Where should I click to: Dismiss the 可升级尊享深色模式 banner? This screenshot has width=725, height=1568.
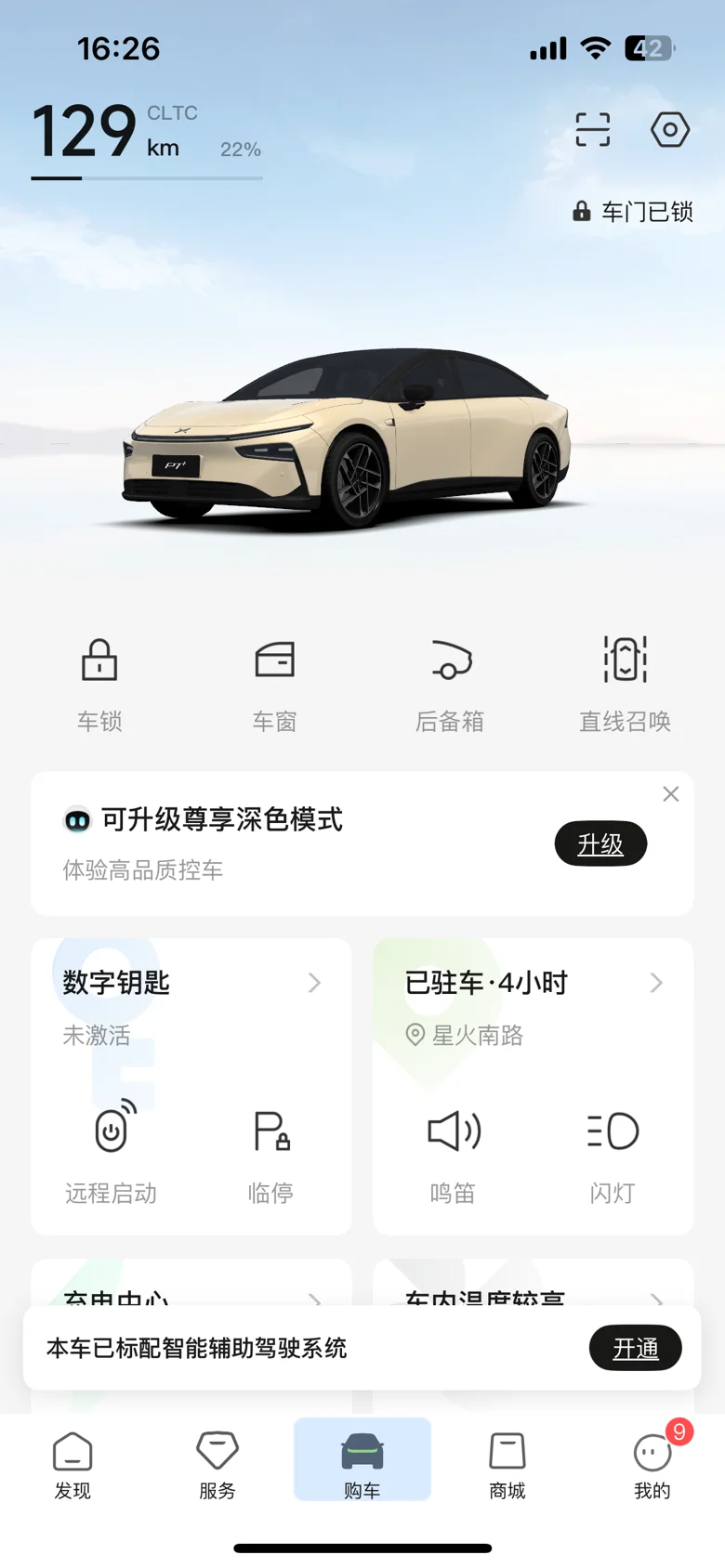670,794
